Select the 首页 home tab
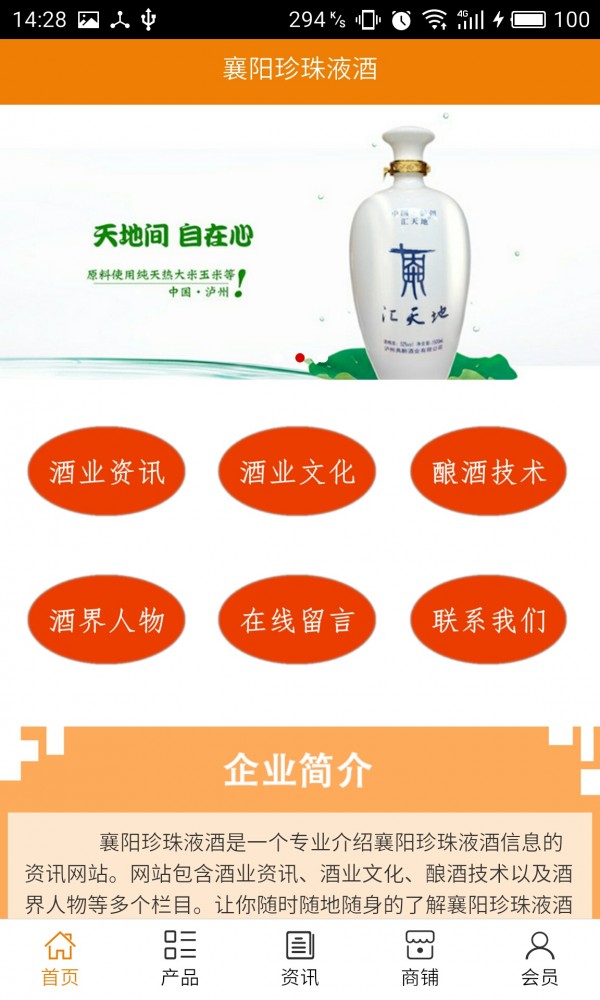This screenshot has width=600, height=1000. 60,958
